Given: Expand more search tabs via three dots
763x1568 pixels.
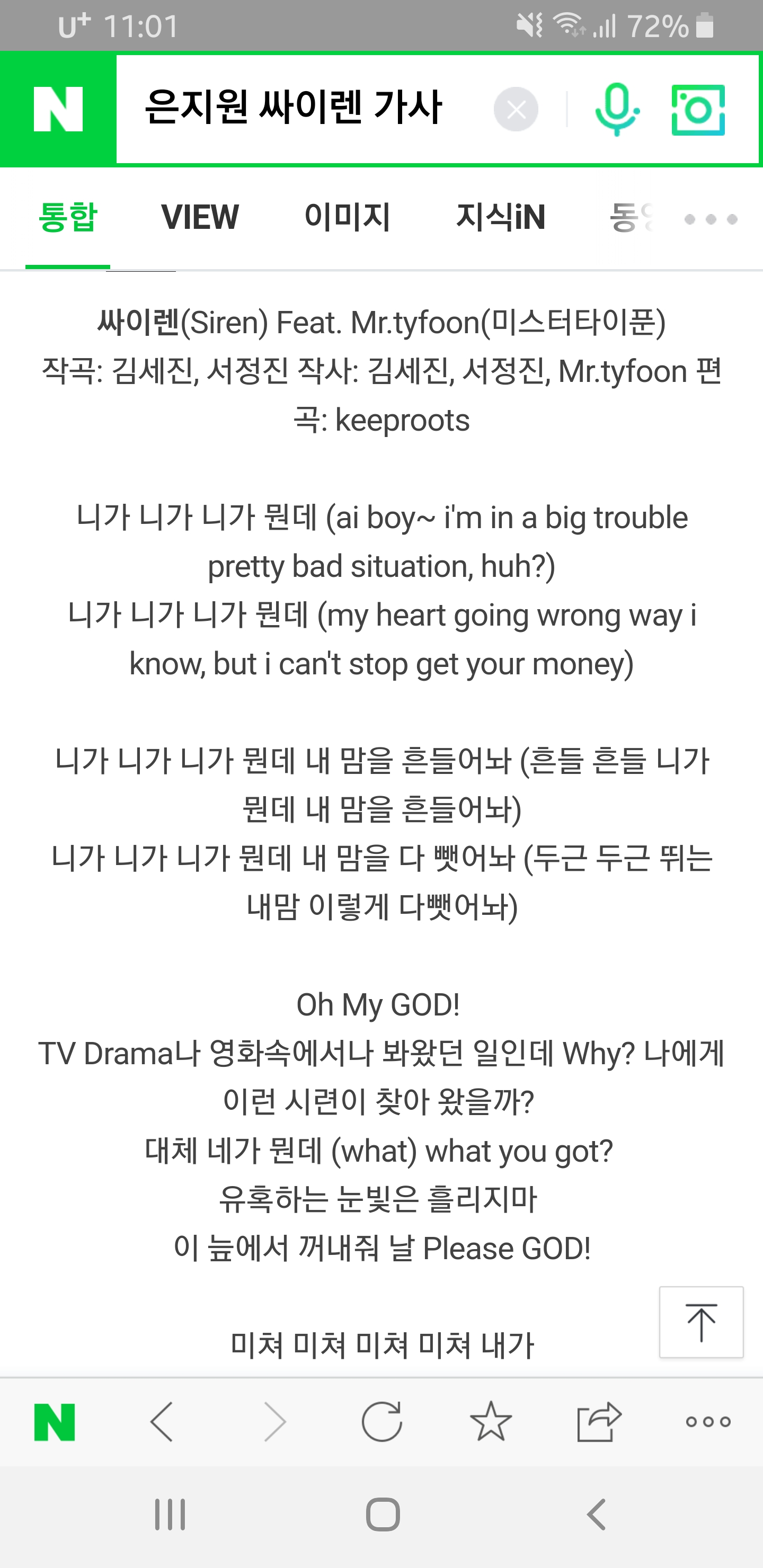Looking at the screenshot, I should pyautogui.click(x=711, y=219).
